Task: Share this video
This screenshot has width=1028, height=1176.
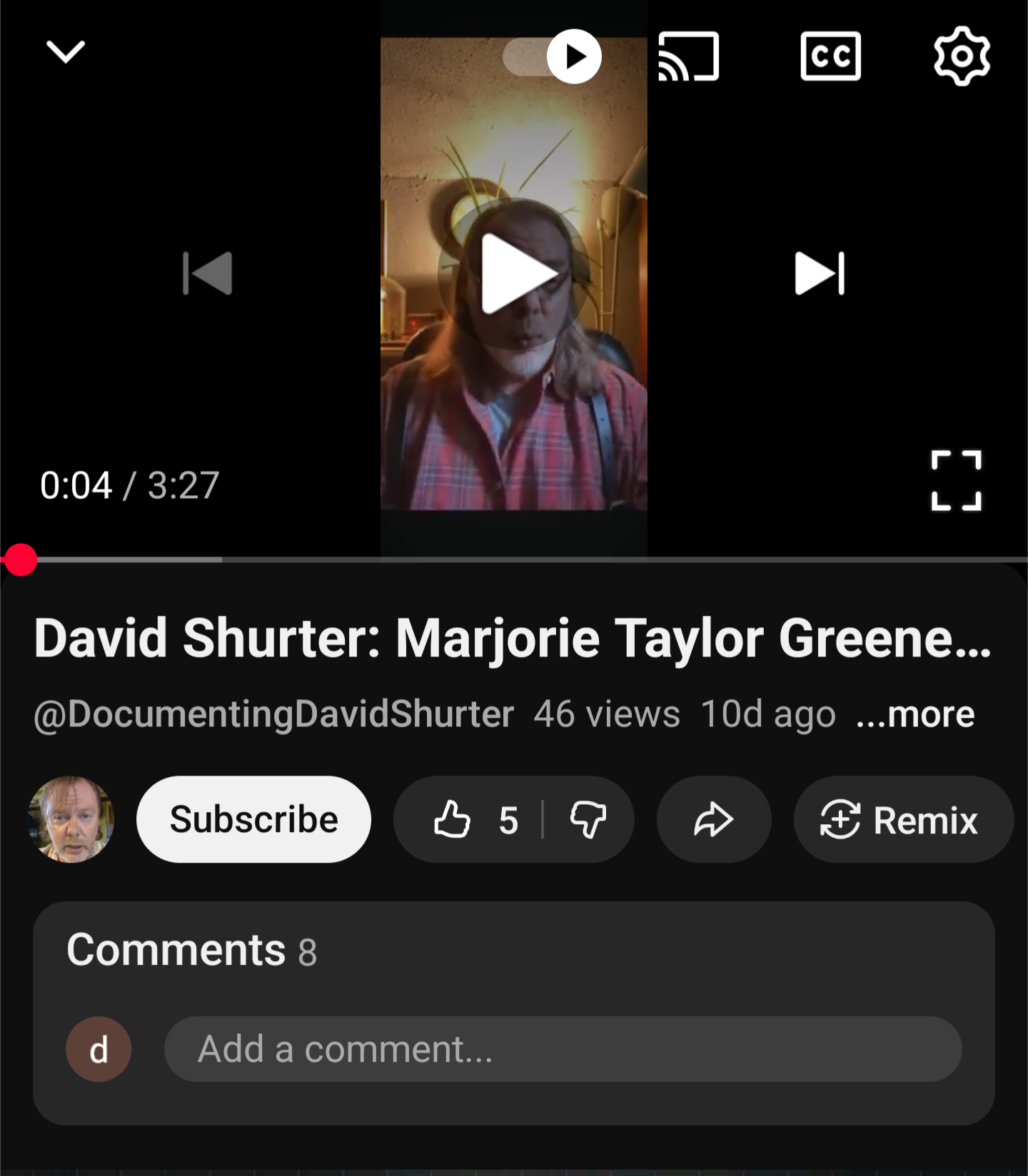Action: pyautogui.click(x=714, y=819)
